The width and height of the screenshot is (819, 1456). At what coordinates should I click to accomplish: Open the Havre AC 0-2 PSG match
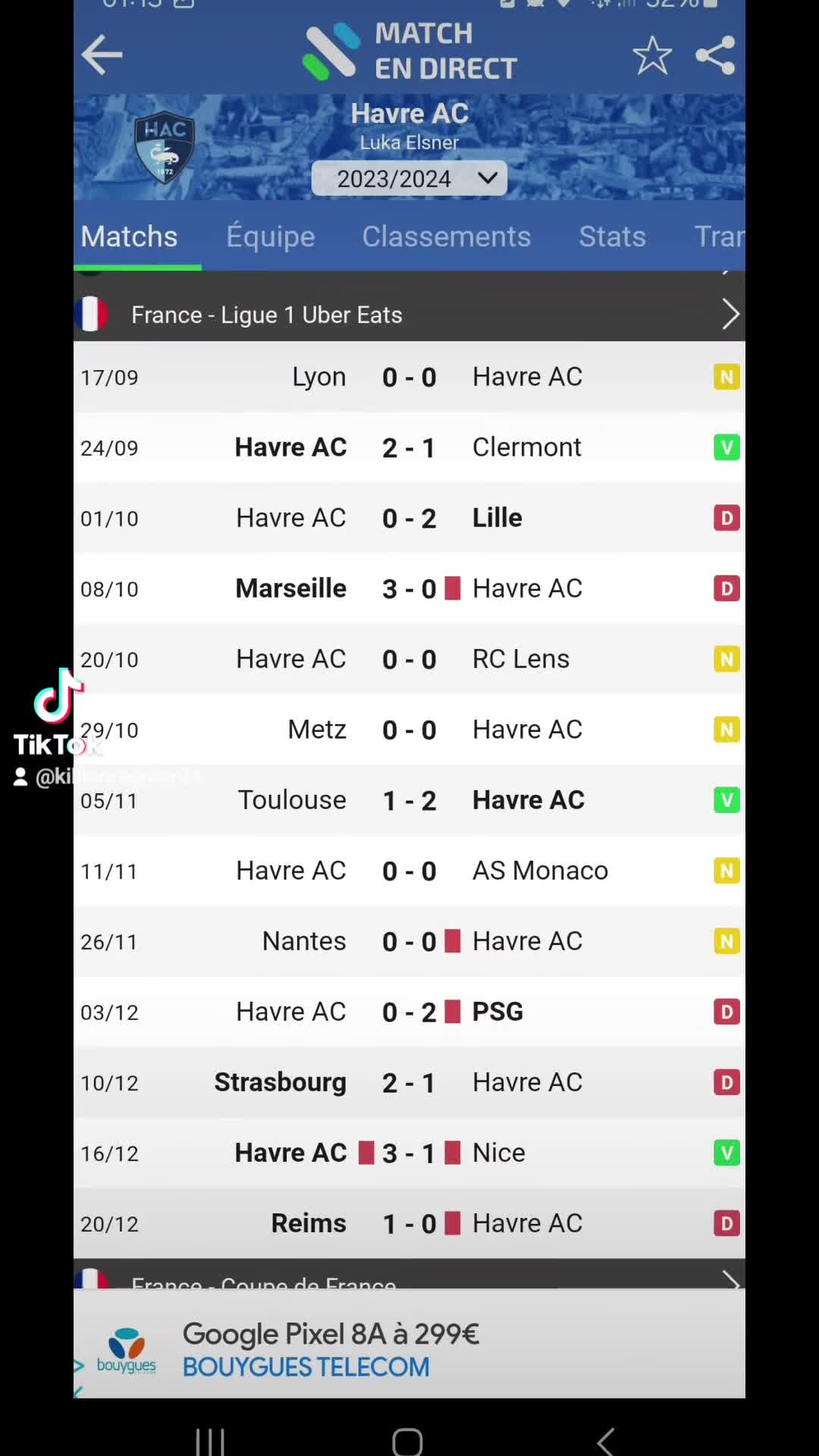click(x=409, y=1012)
